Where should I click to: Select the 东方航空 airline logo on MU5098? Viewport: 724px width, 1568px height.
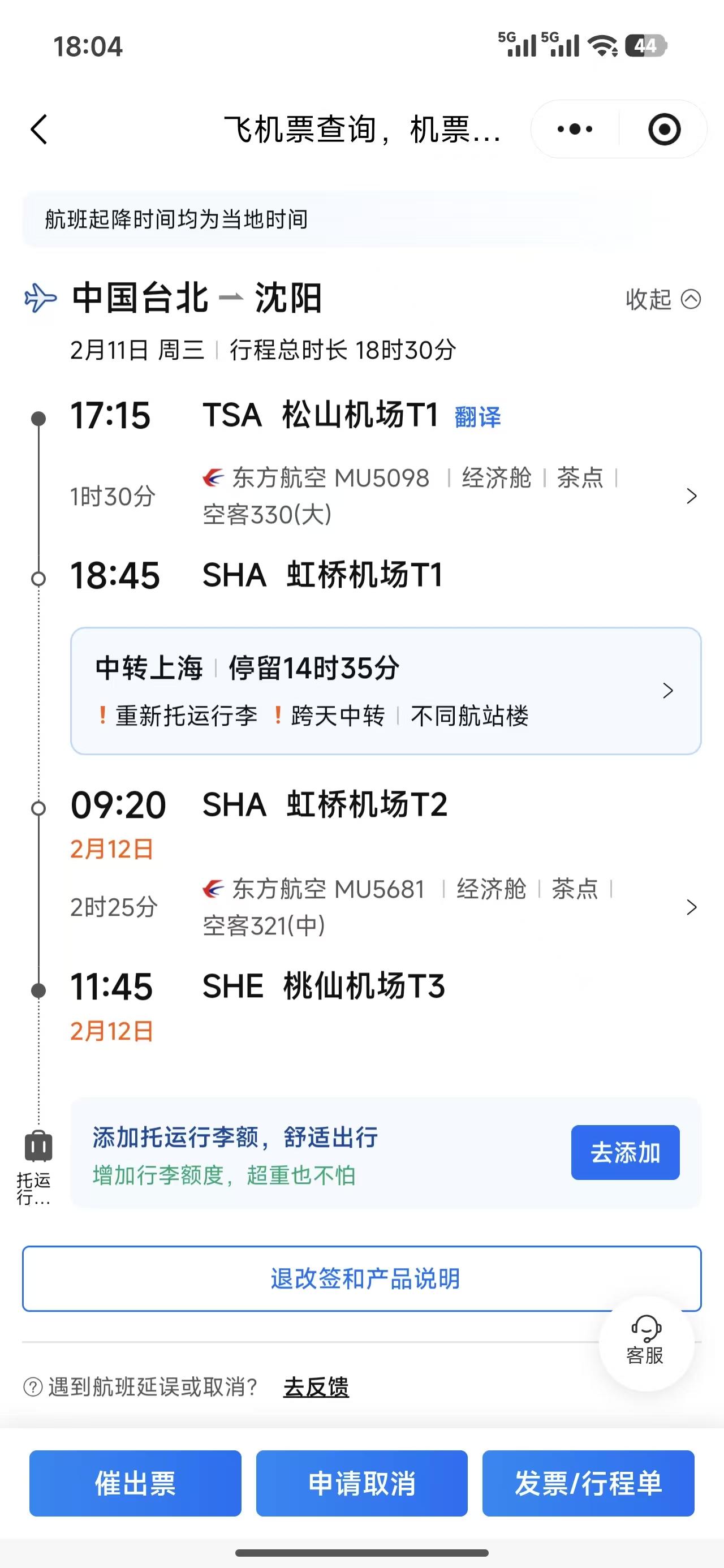(214, 479)
